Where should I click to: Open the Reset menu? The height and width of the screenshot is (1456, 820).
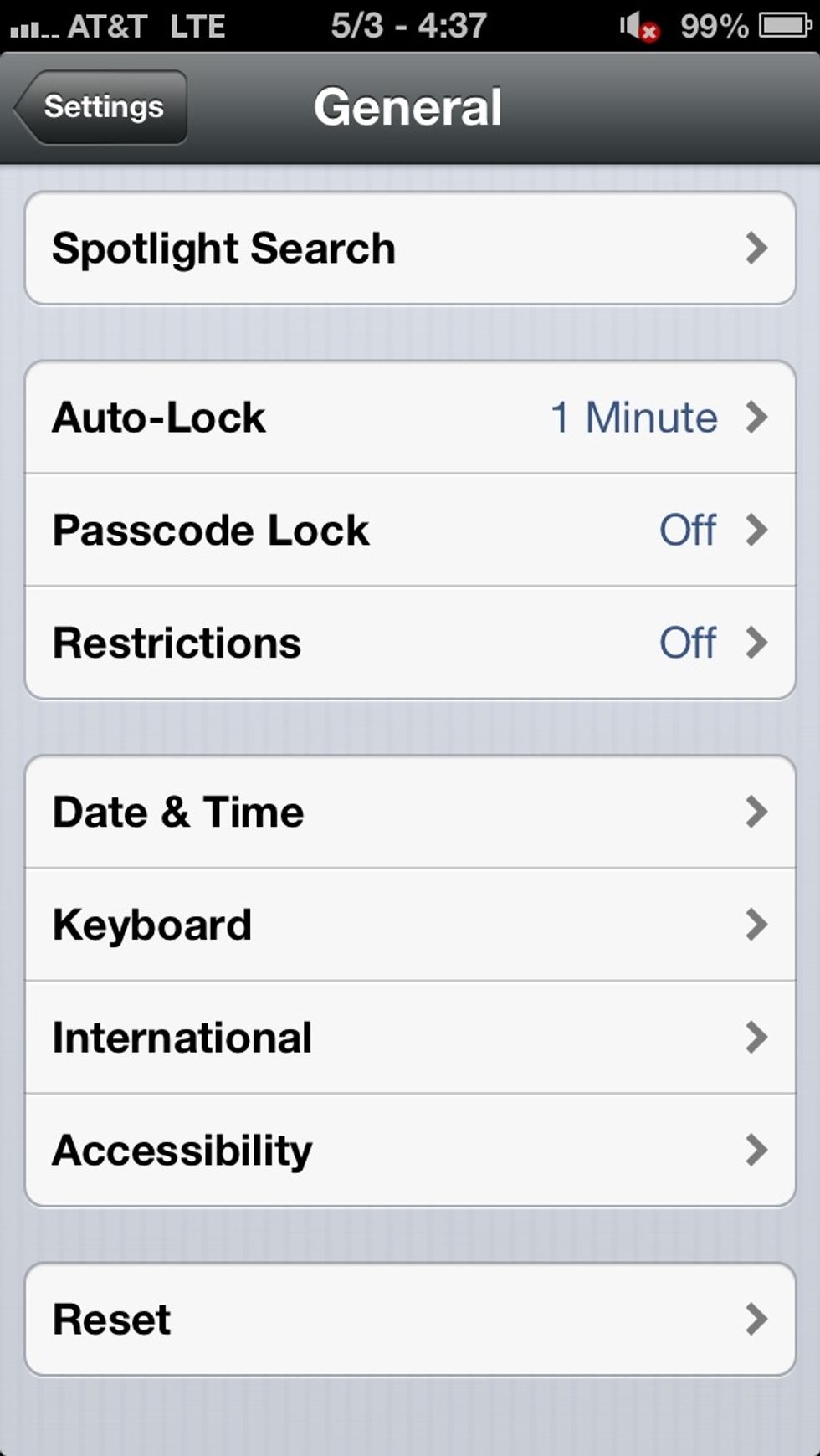coord(410,1320)
